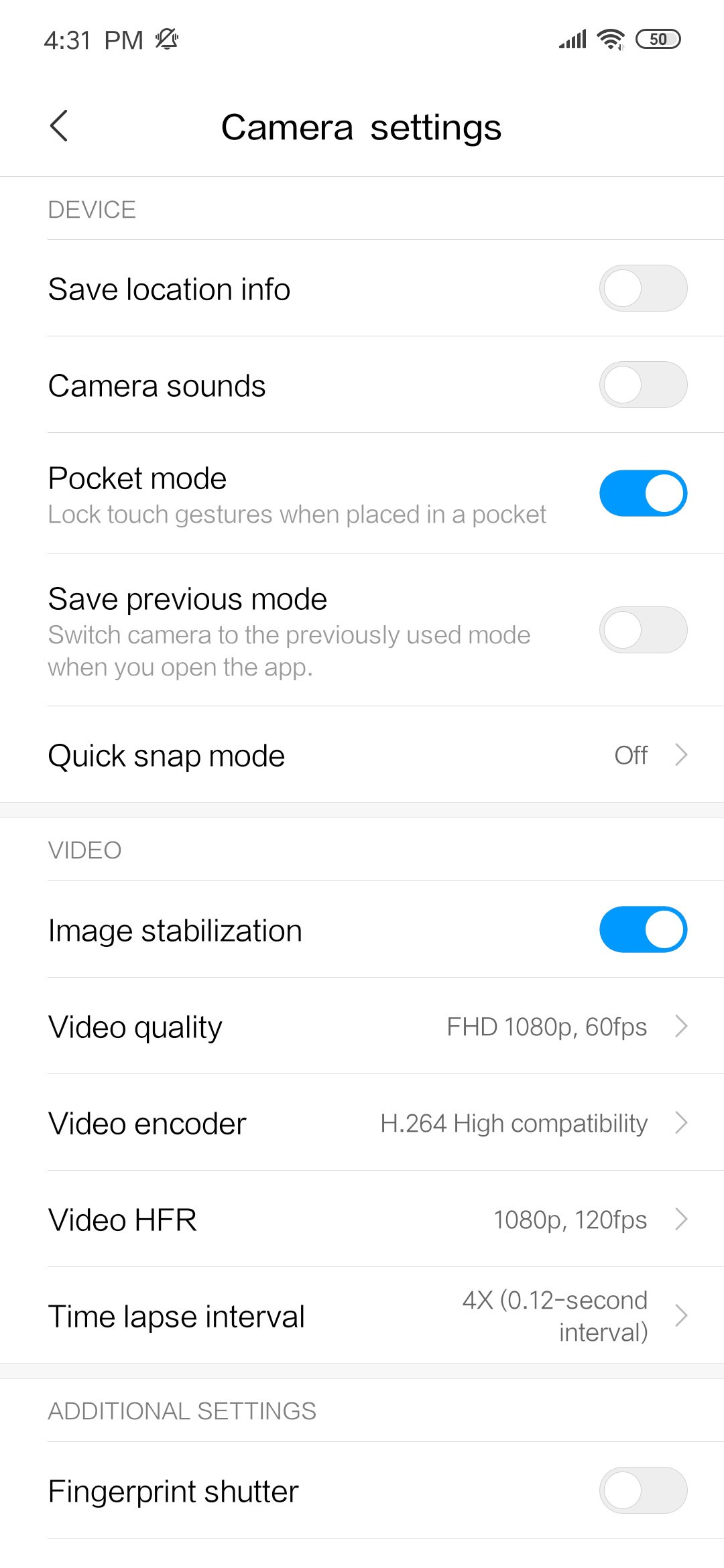Open Video quality settings

point(362,1027)
